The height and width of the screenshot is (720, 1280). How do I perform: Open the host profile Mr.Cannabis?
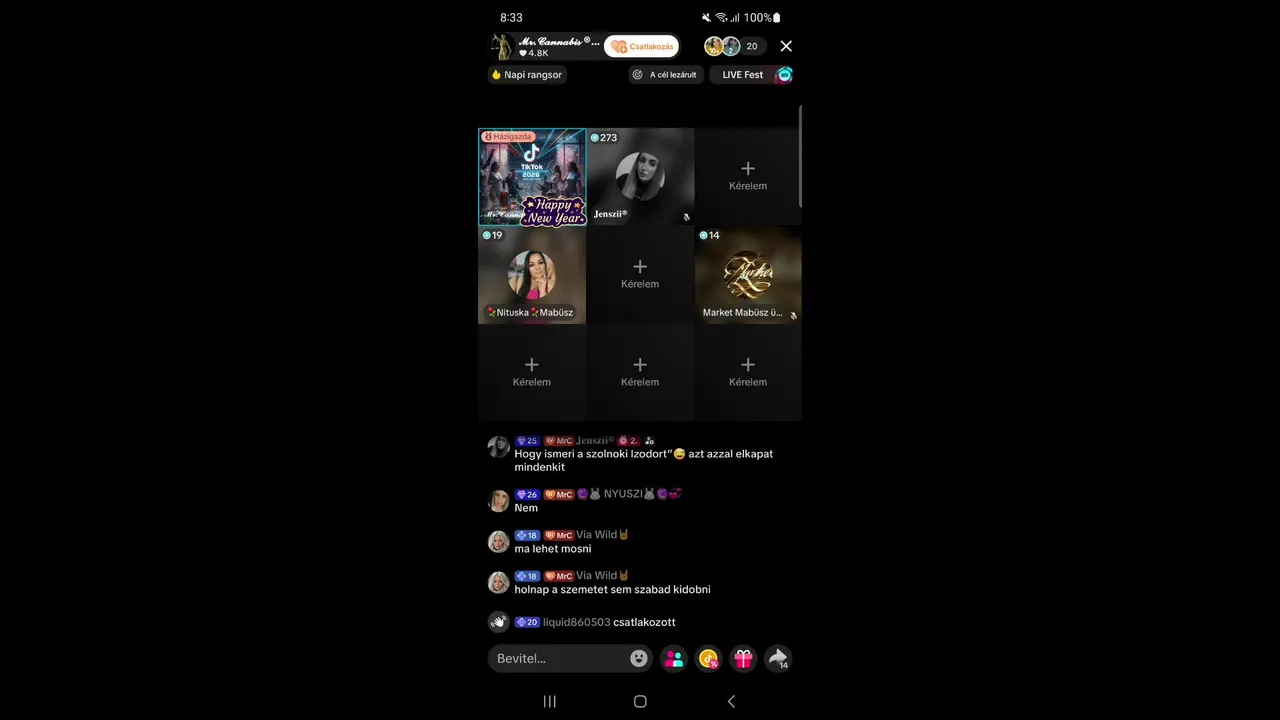click(x=545, y=46)
